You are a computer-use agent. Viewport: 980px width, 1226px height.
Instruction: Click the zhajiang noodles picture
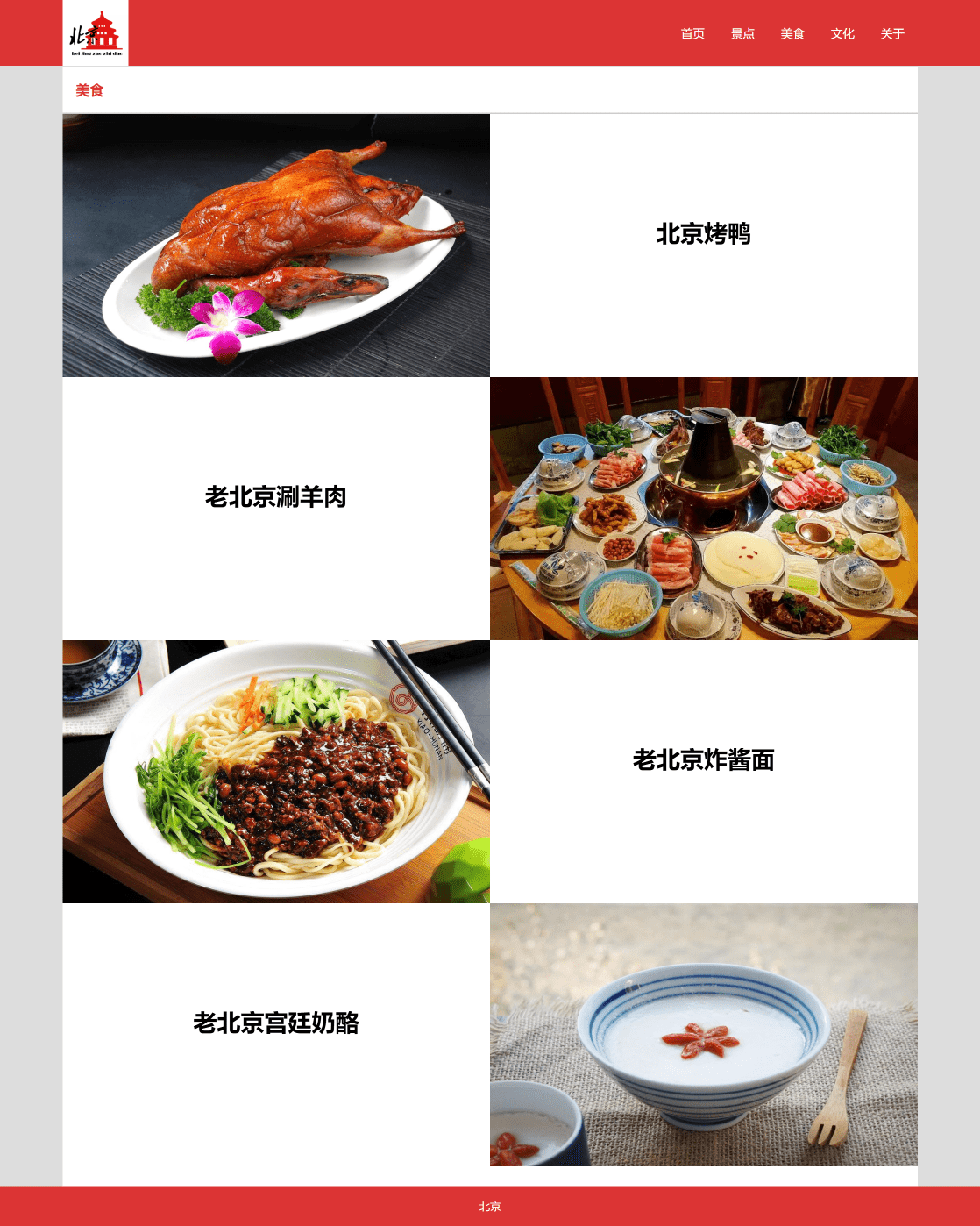(x=276, y=770)
